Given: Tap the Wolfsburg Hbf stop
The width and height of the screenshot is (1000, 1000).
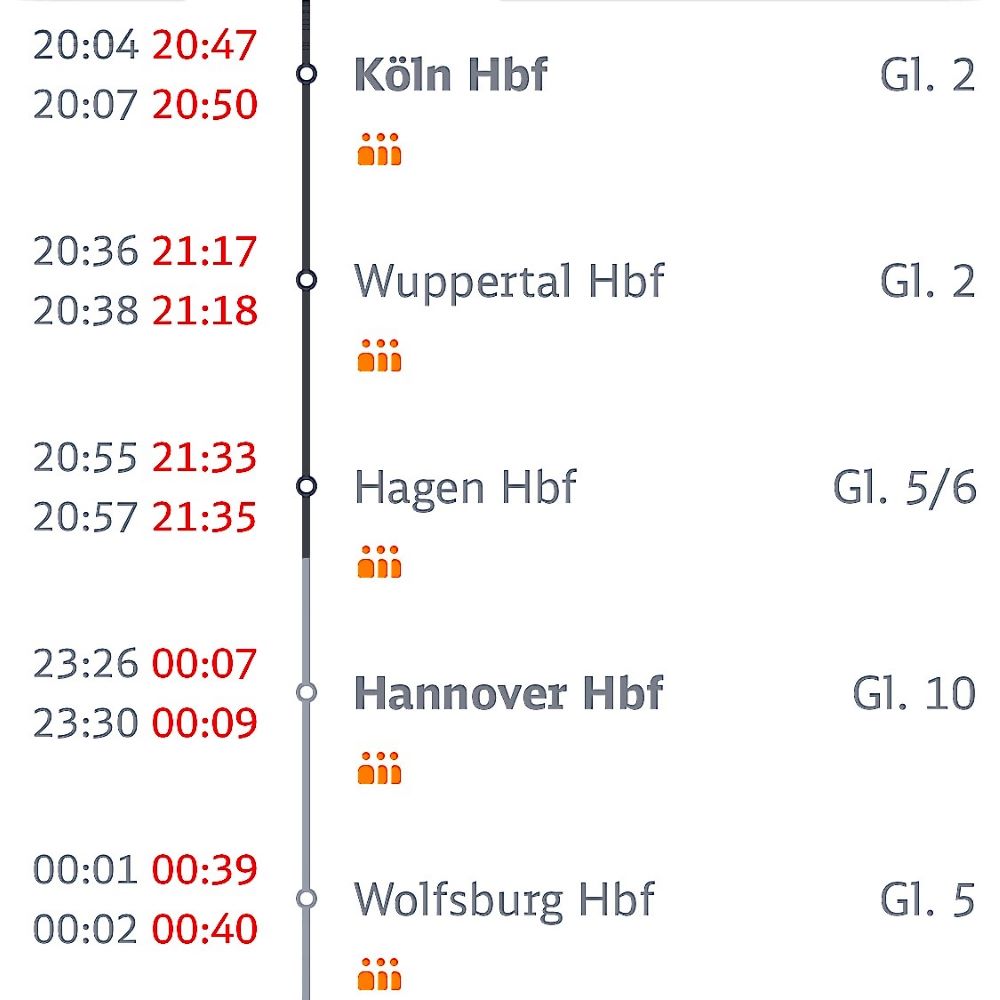Looking at the screenshot, I should (x=504, y=899).
